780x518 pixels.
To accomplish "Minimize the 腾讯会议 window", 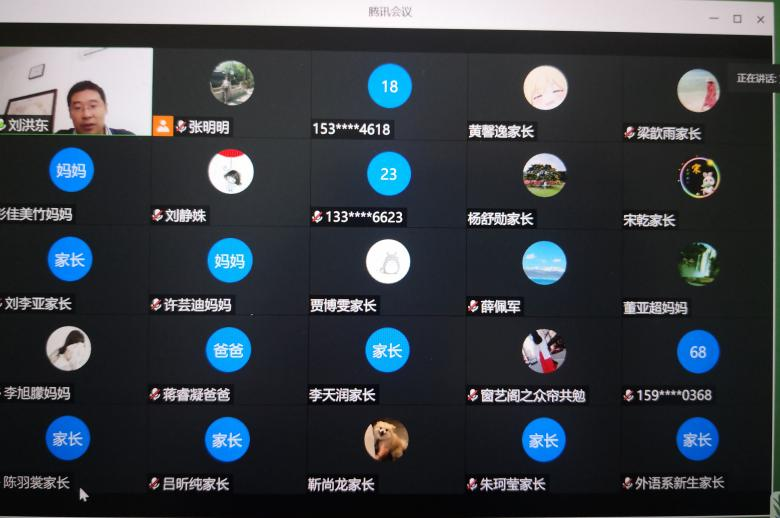I will tap(714, 18).
